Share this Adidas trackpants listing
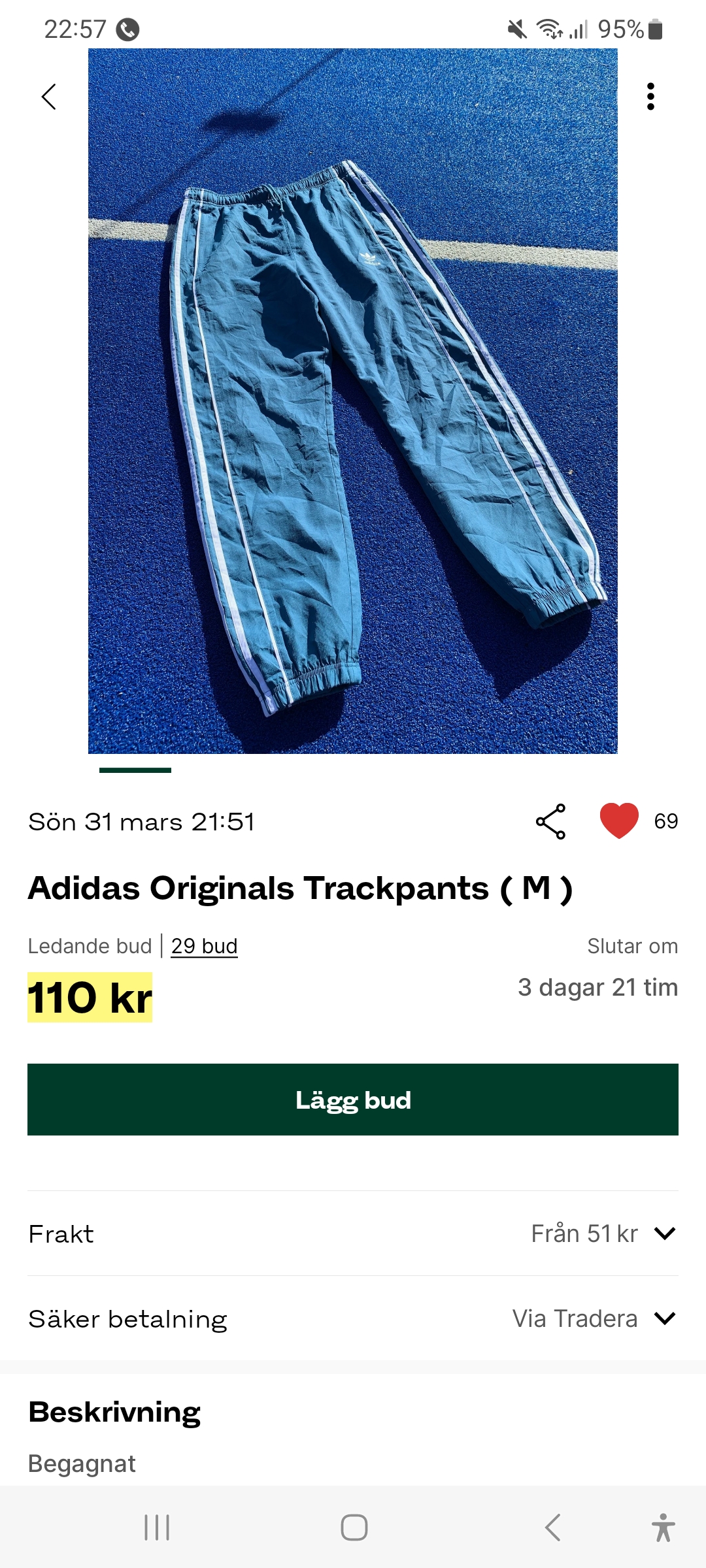The height and width of the screenshot is (1568, 706). [551, 821]
